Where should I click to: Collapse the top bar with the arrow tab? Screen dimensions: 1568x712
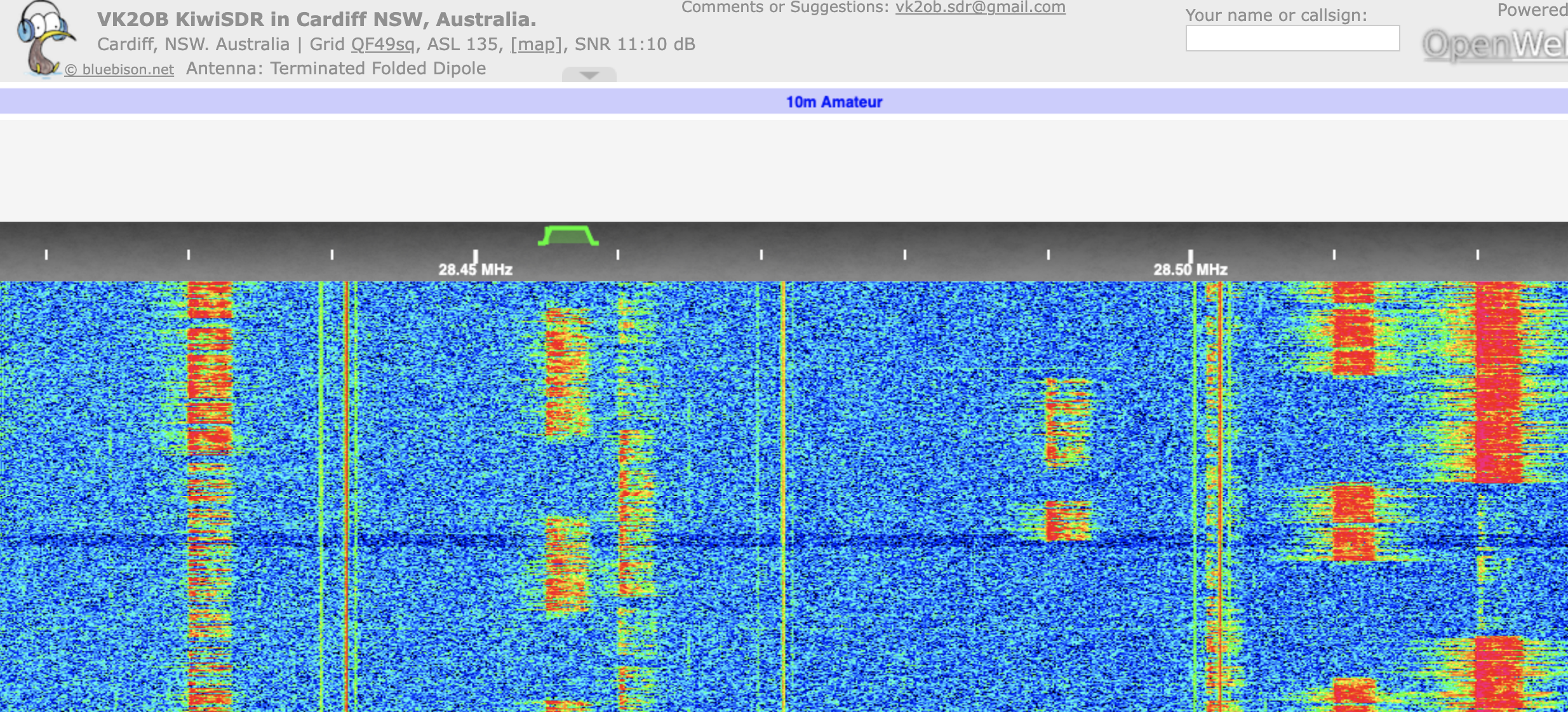[x=589, y=75]
